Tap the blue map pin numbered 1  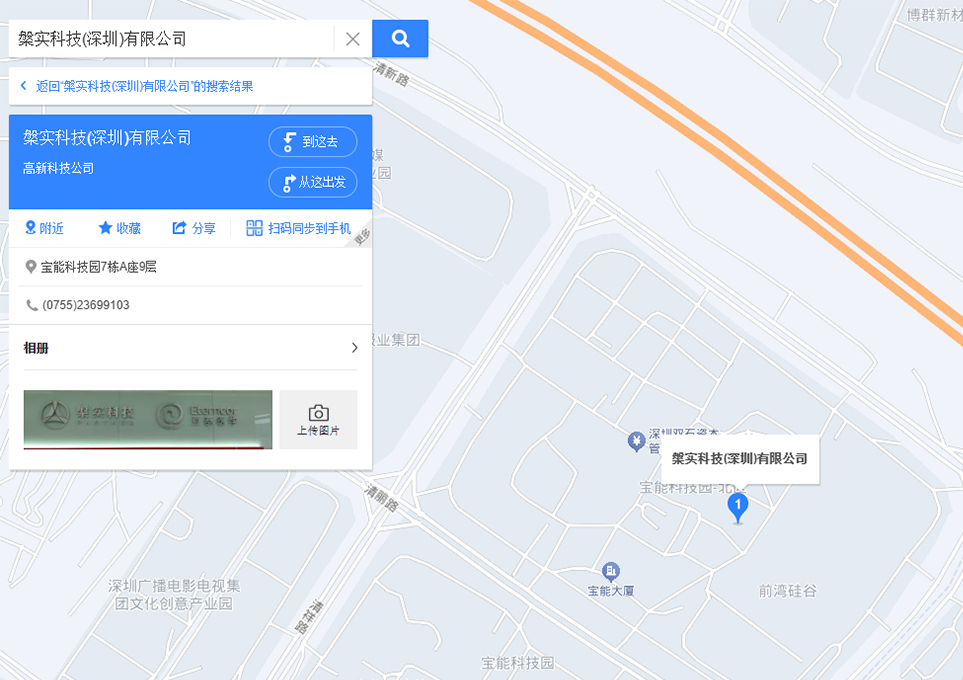tap(738, 507)
